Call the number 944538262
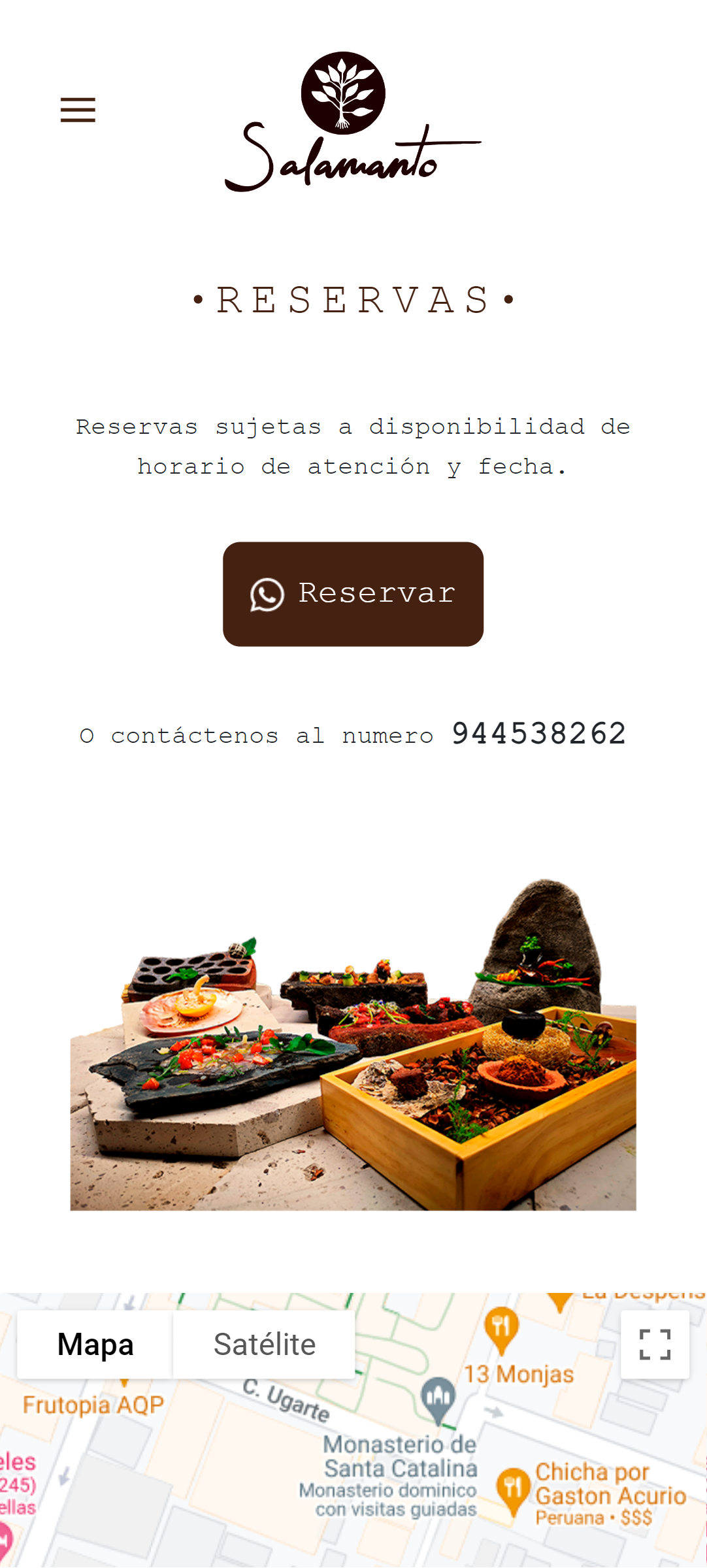Image resolution: width=707 pixels, height=1568 pixels. (539, 734)
